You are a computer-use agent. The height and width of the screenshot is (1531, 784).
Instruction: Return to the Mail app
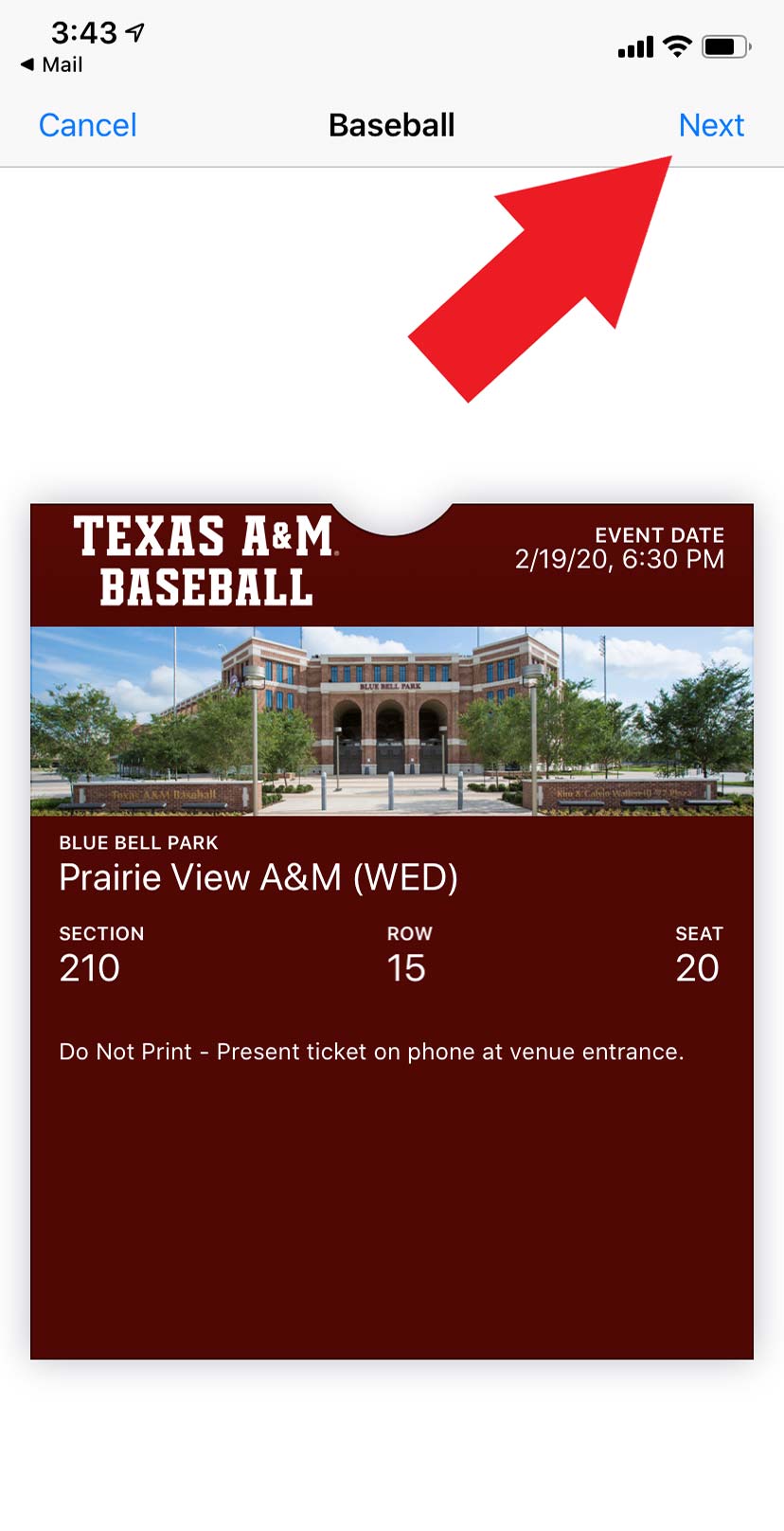coord(51,64)
